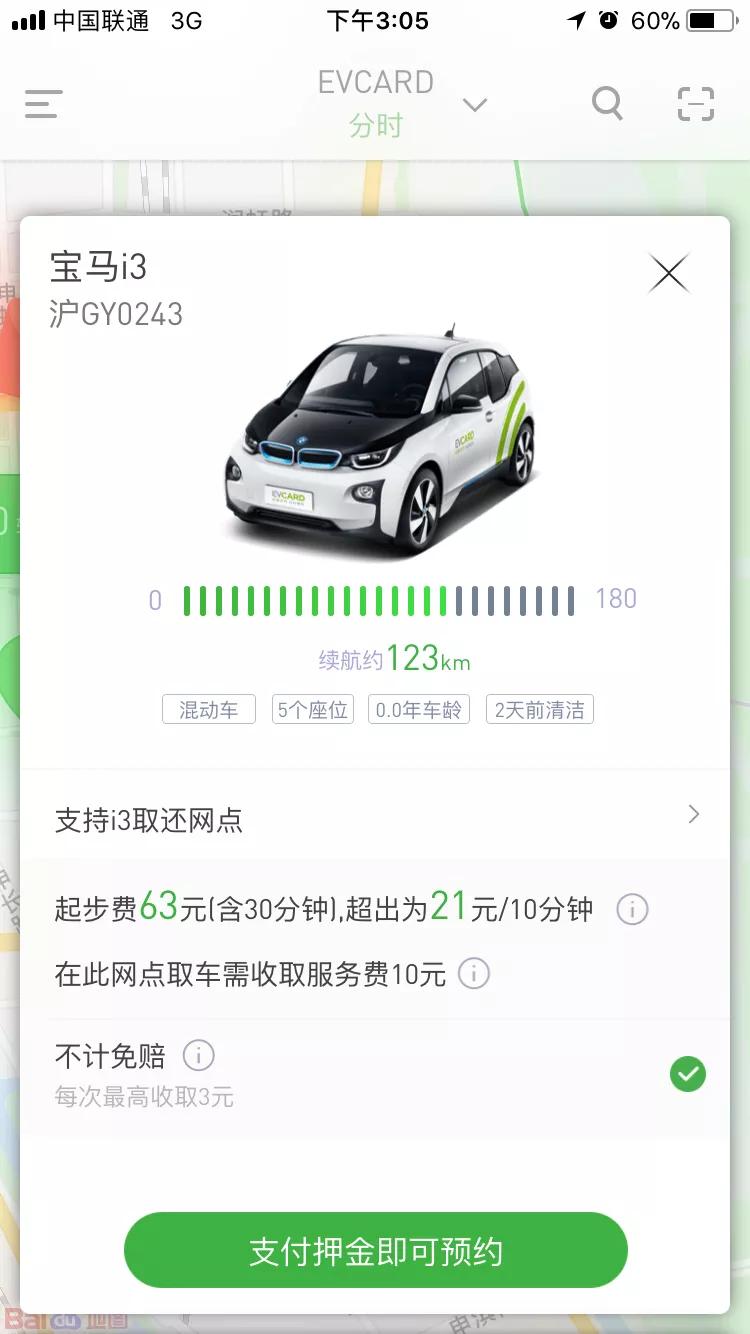Show info about the 服务费10元 charge
Image resolution: width=750 pixels, height=1334 pixels.
coord(473,973)
